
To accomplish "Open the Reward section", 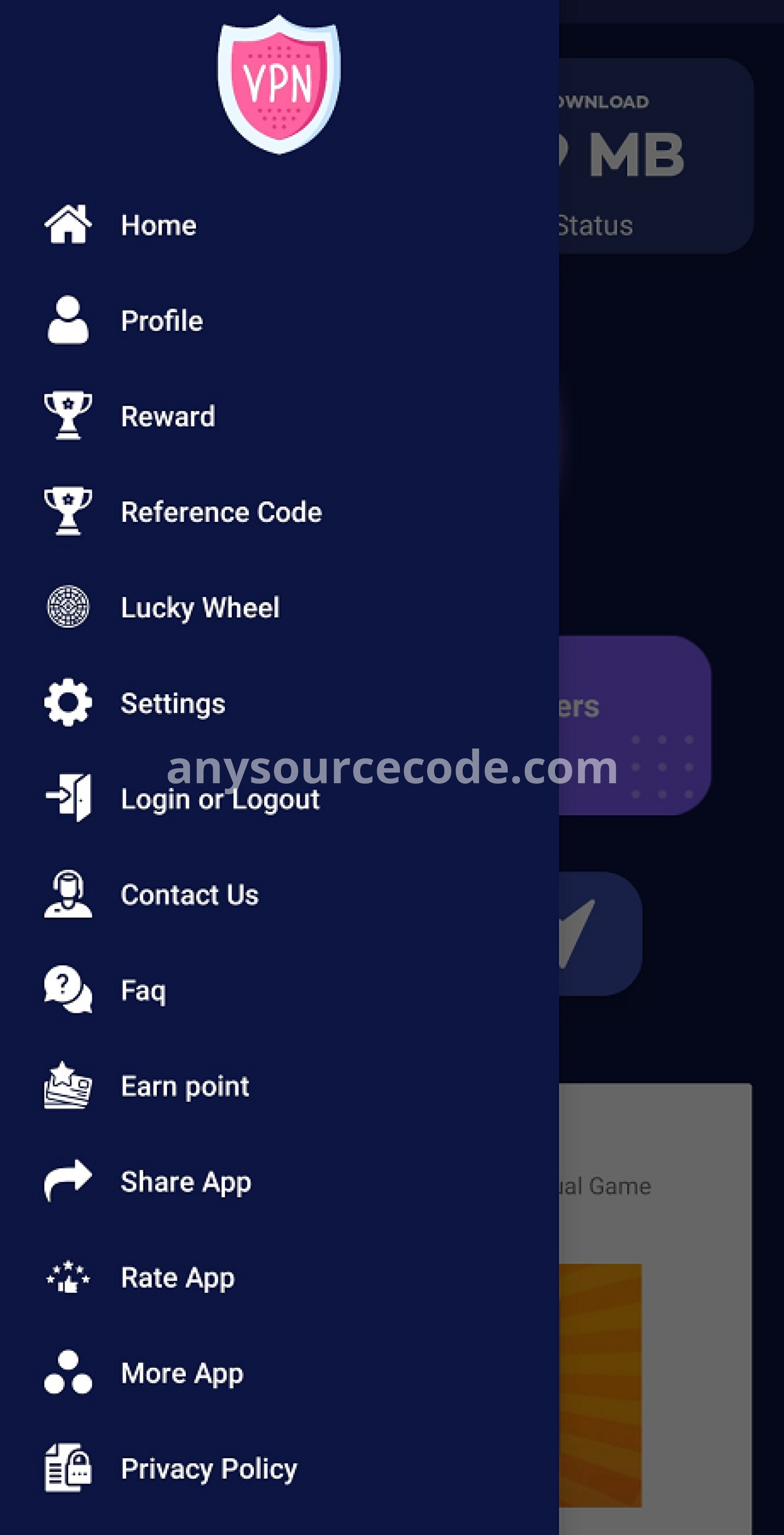I will tap(279, 417).
